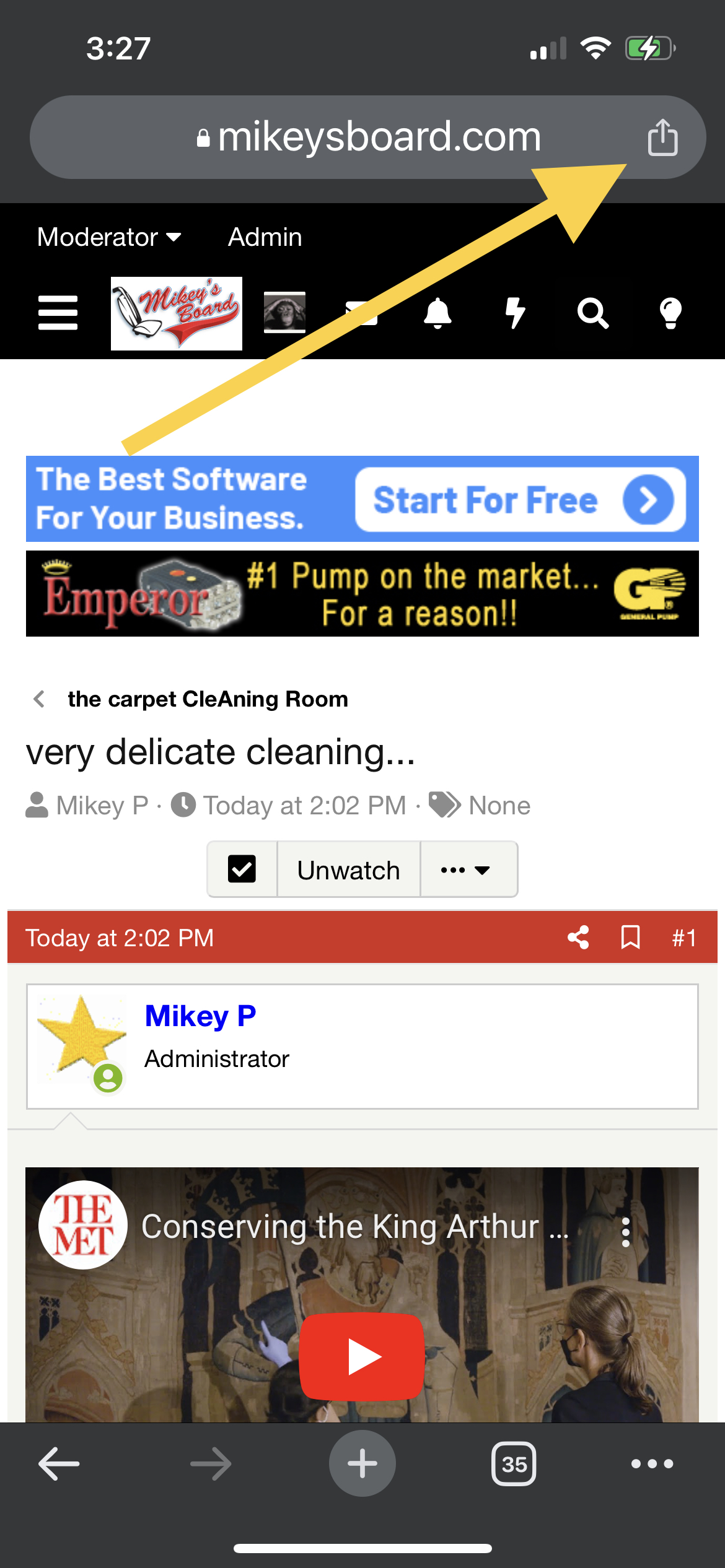Open the lightning bolt what's new icon
This screenshot has height=1568, width=725.
515,313
